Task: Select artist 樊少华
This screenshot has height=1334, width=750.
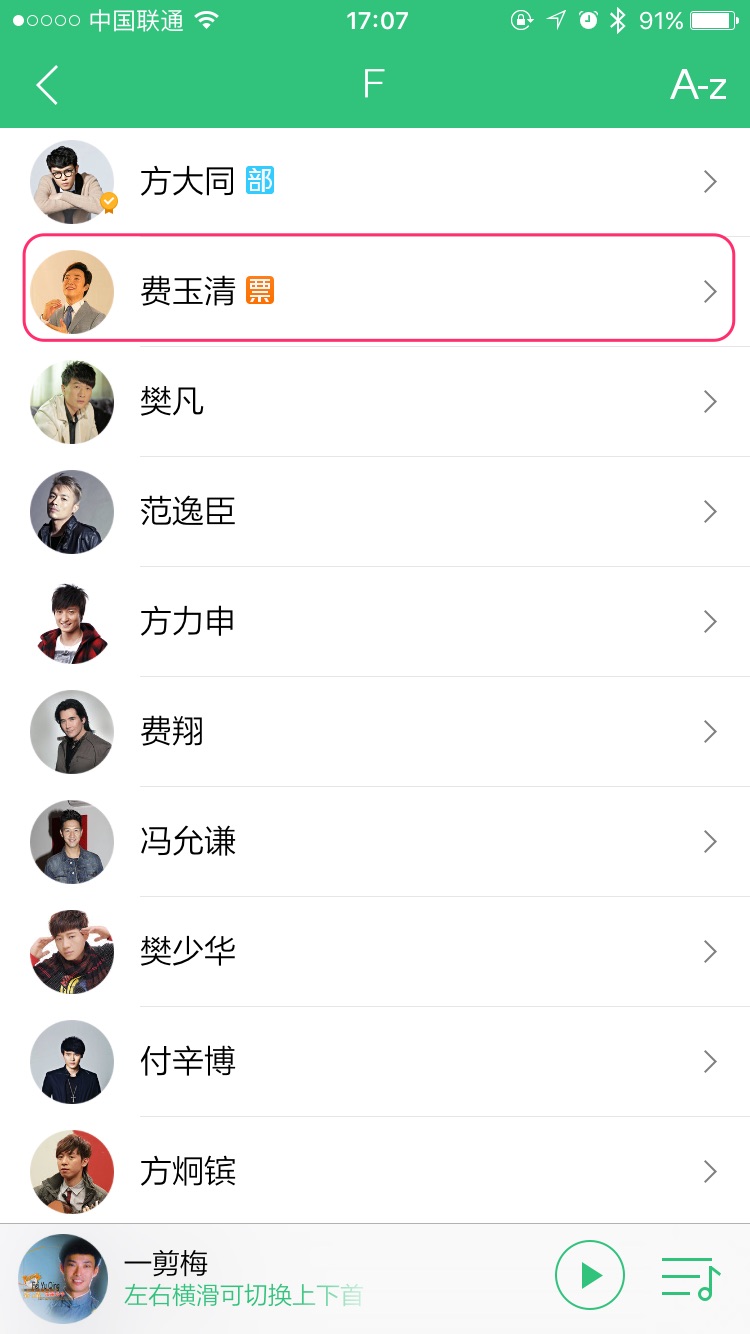Action: 375,952
